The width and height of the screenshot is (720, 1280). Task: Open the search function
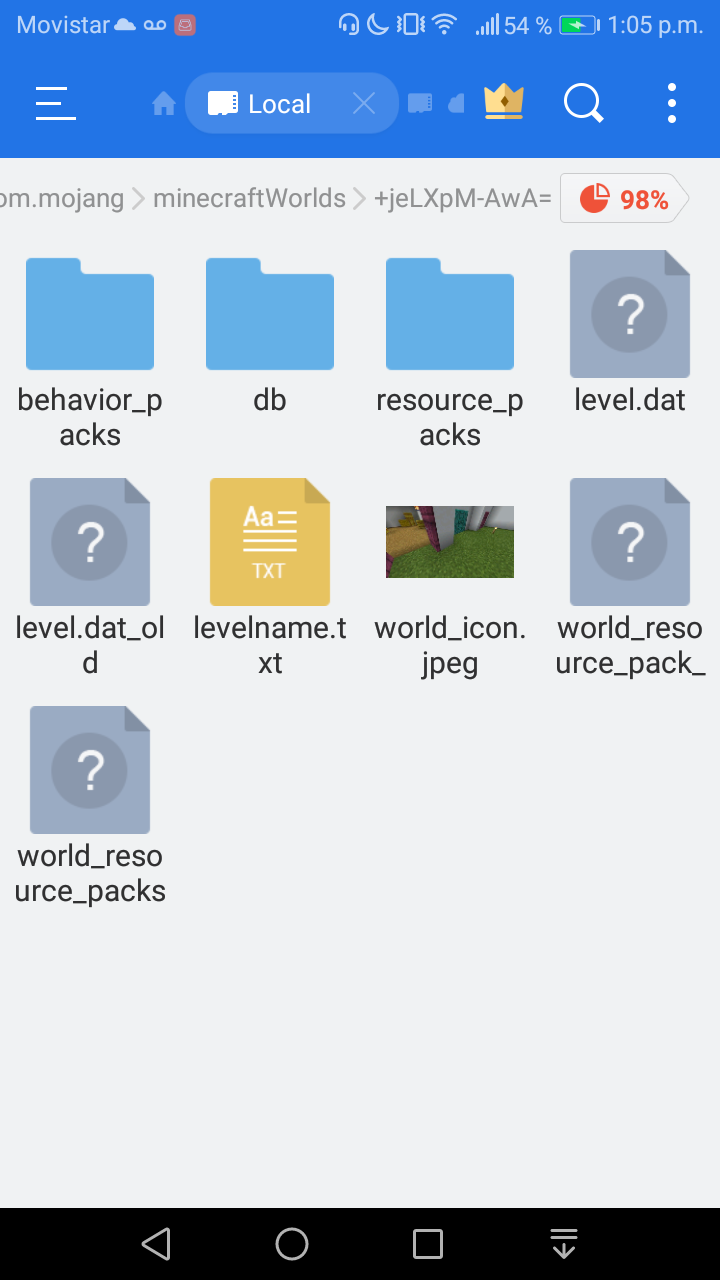coord(583,103)
